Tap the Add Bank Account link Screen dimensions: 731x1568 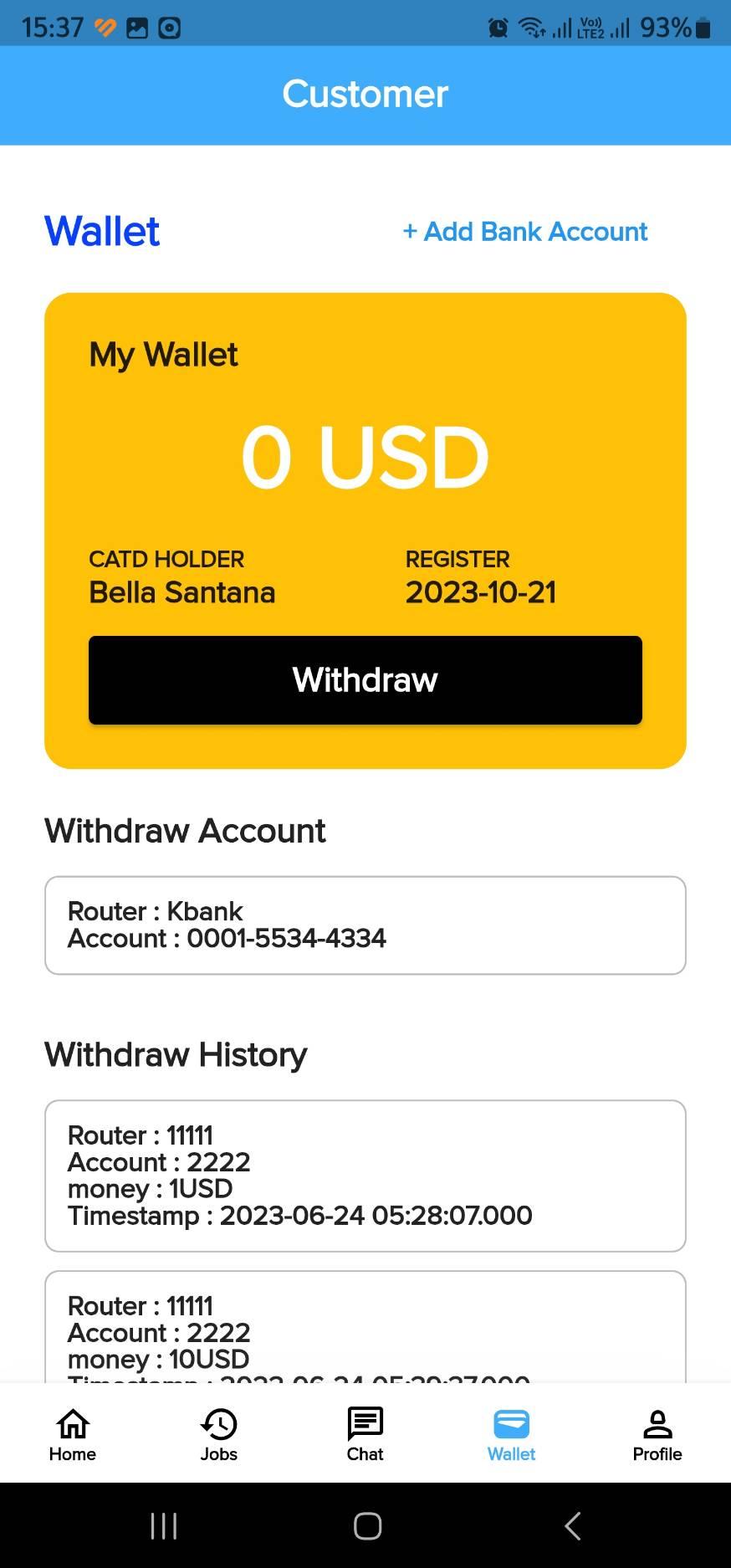[x=525, y=232]
